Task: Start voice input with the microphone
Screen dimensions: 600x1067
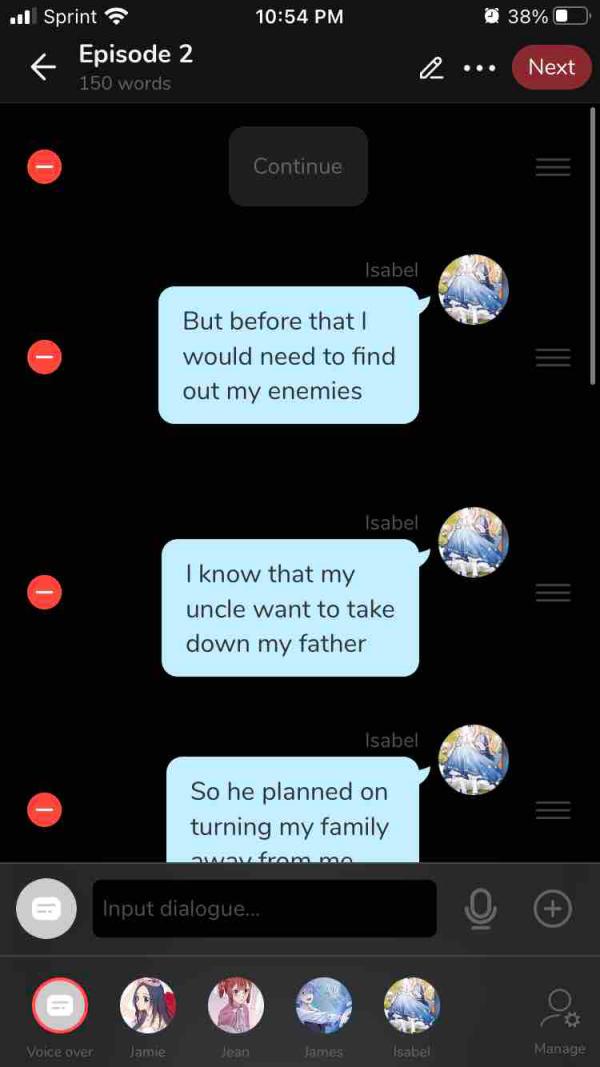Action: pos(480,908)
